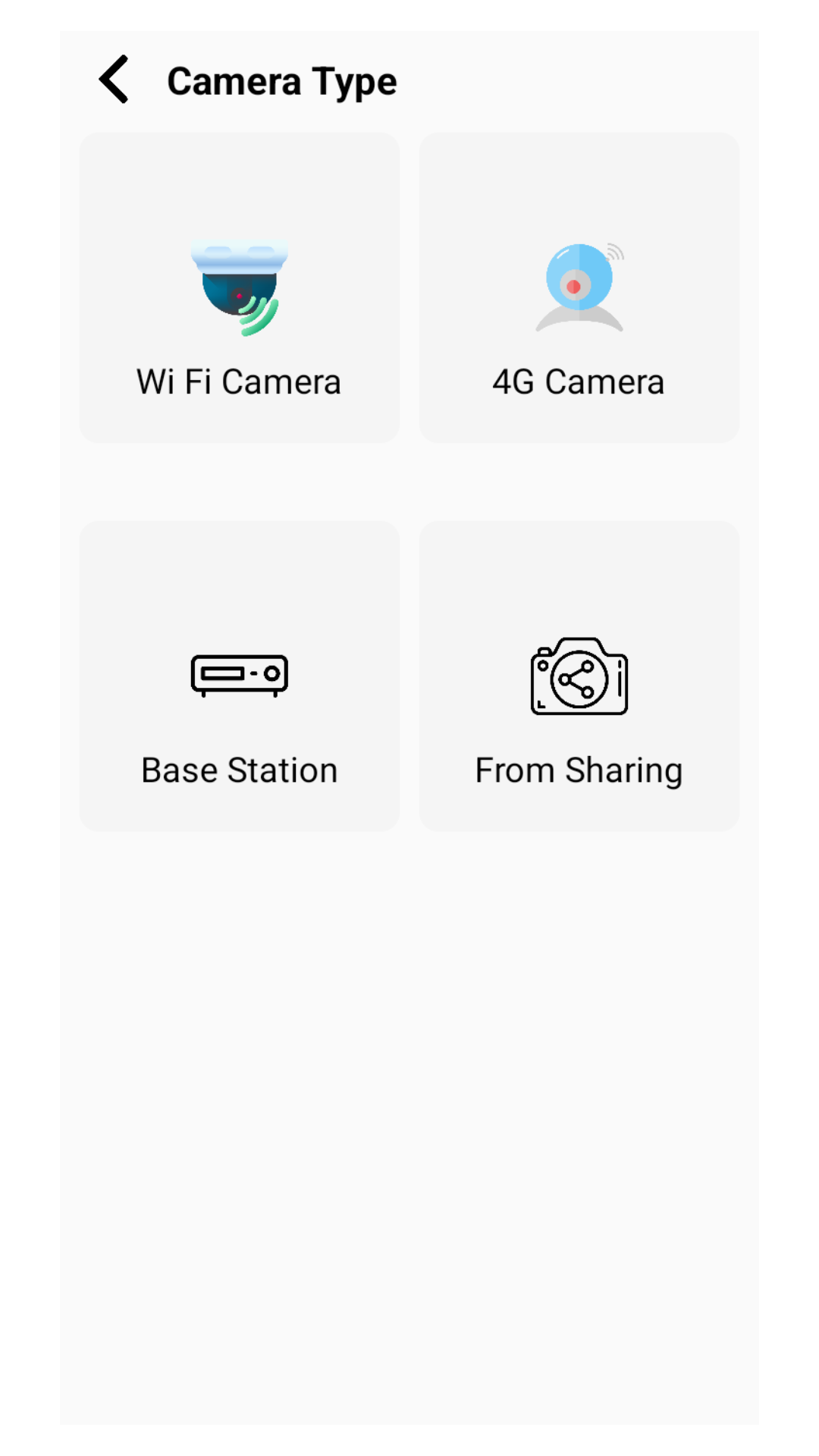Choose the 4G Camera option
The height and width of the screenshot is (1456, 819).
pyautogui.click(x=579, y=287)
